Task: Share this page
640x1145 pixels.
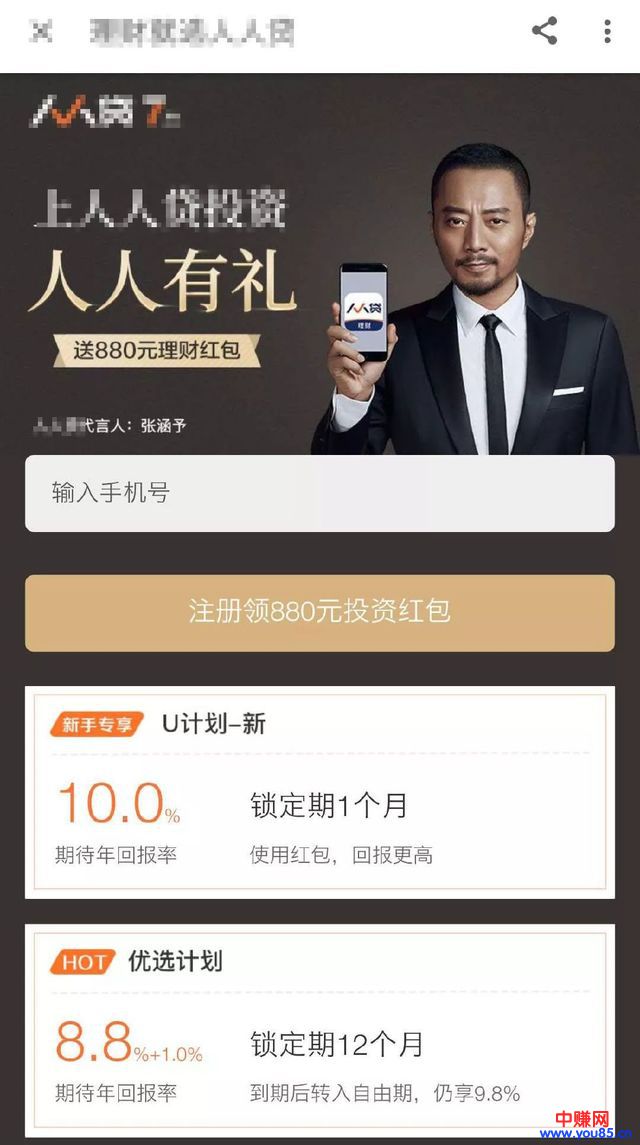Action: (544, 32)
